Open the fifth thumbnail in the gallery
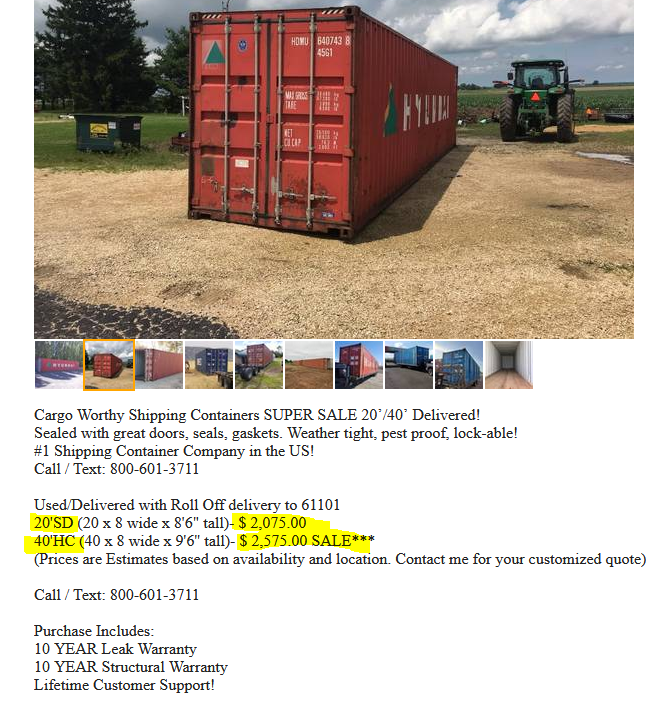This screenshot has height=705, width=658. point(259,365)
